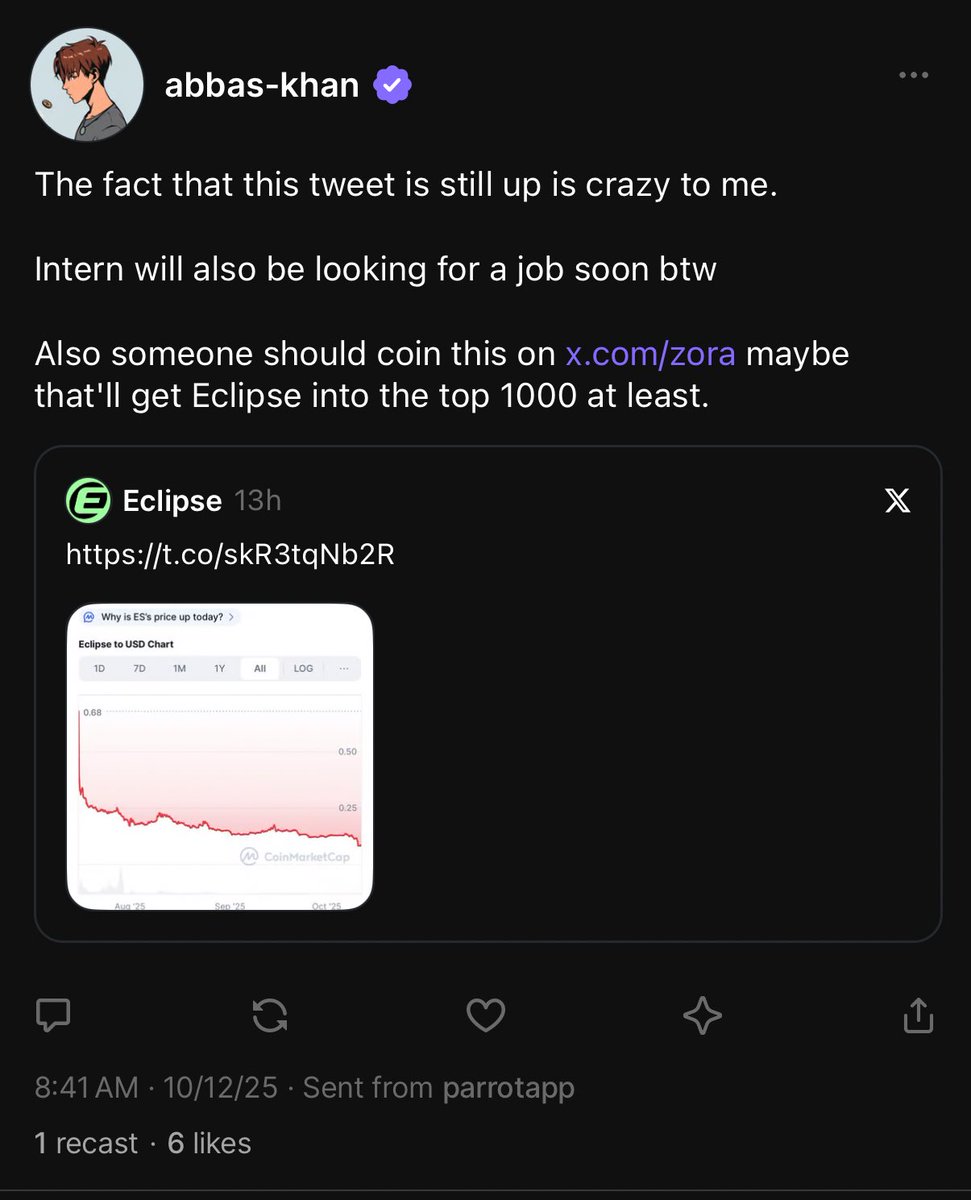Share the post via the share icon
971x1200 pixels.
click(x=917, y=1015)
